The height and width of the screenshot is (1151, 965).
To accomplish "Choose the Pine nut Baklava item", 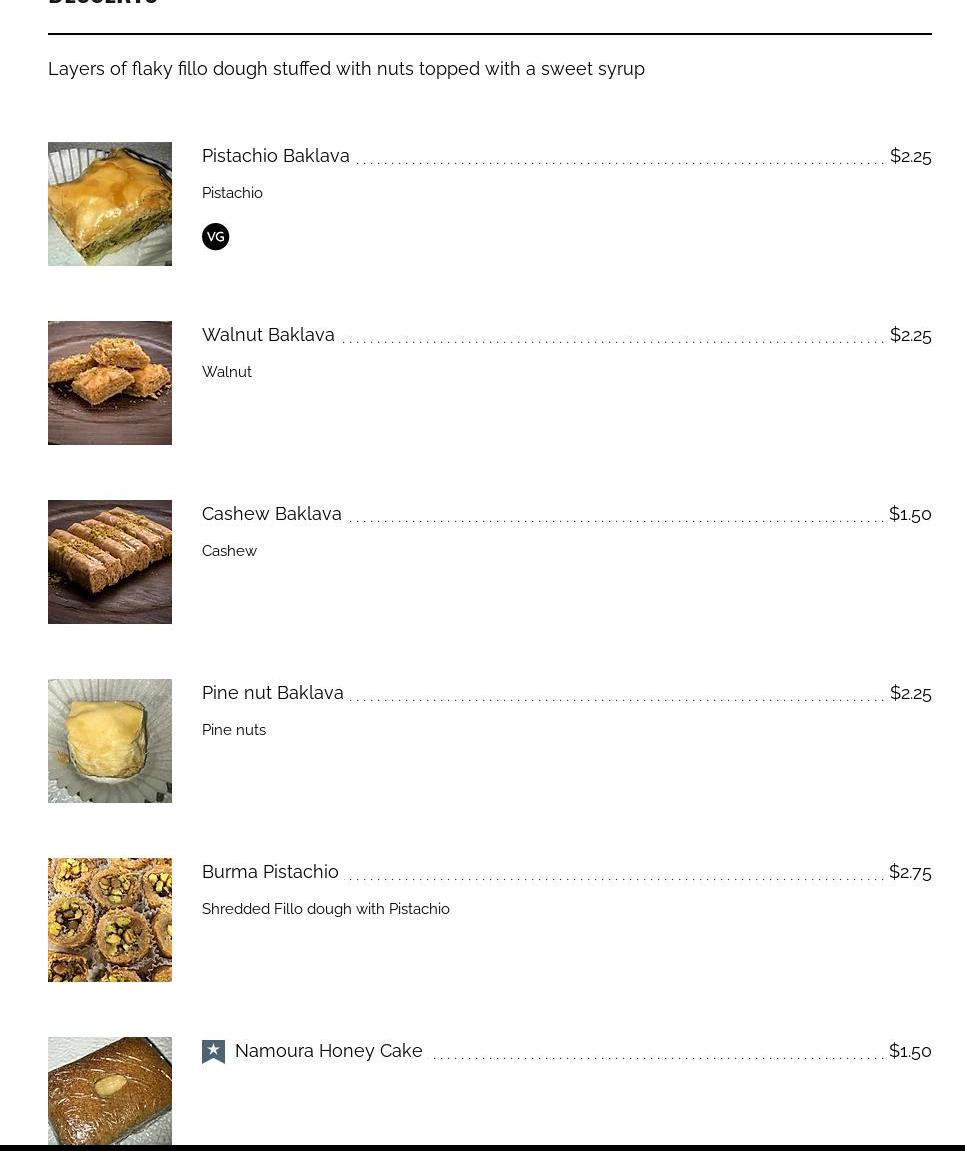I will click(x=272, y=693).
